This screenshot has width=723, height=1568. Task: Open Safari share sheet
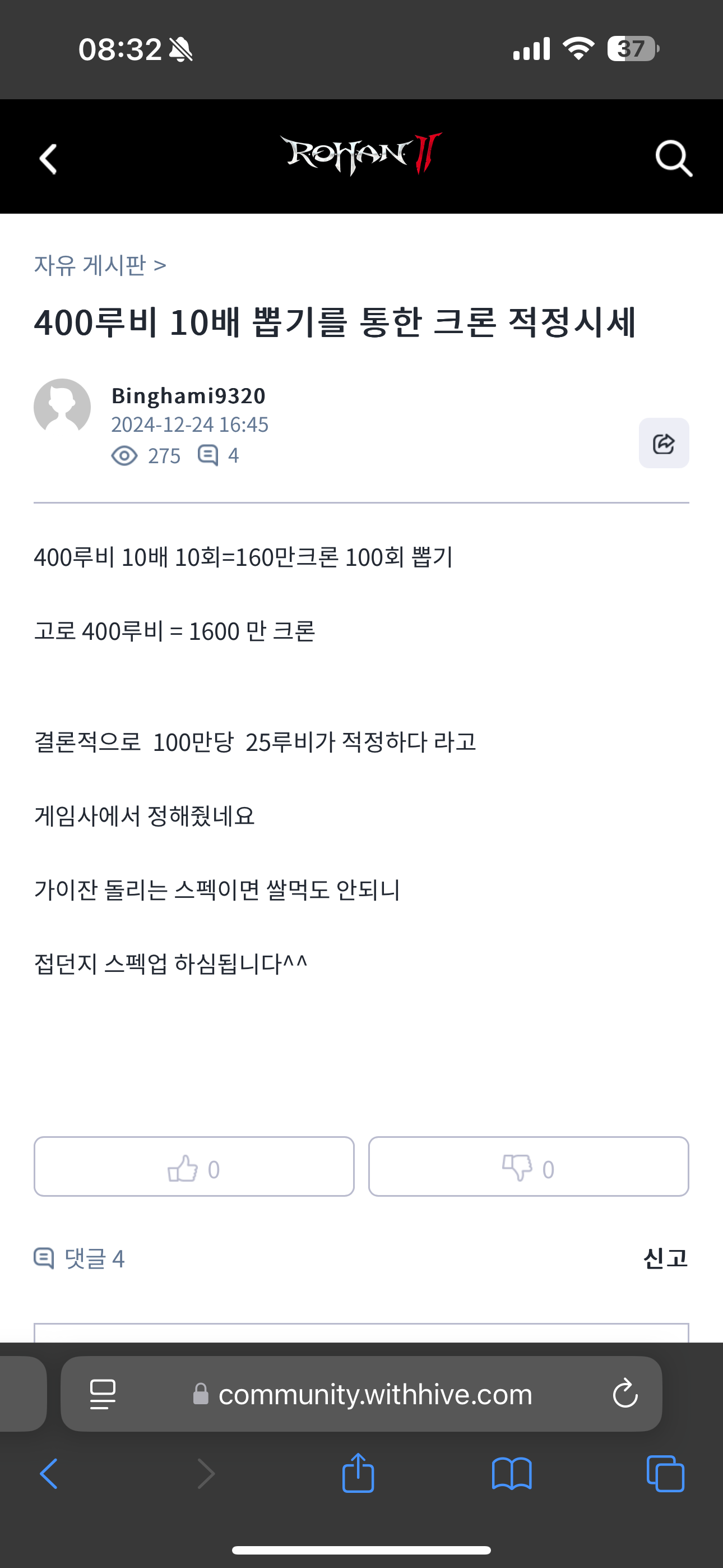point(358,1473)
